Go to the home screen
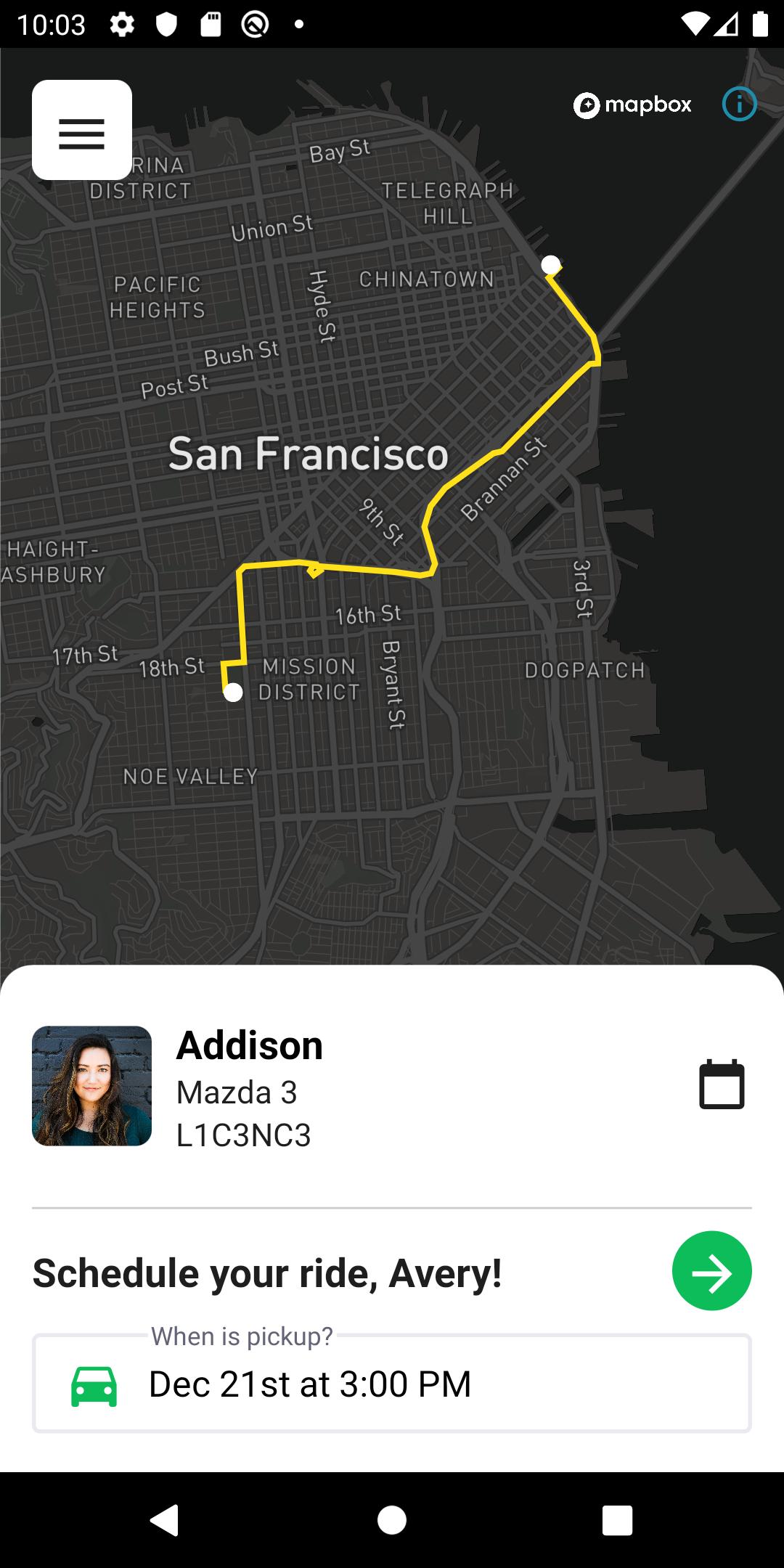The height and width of the screenshot is (1568, 784). 392,1519
